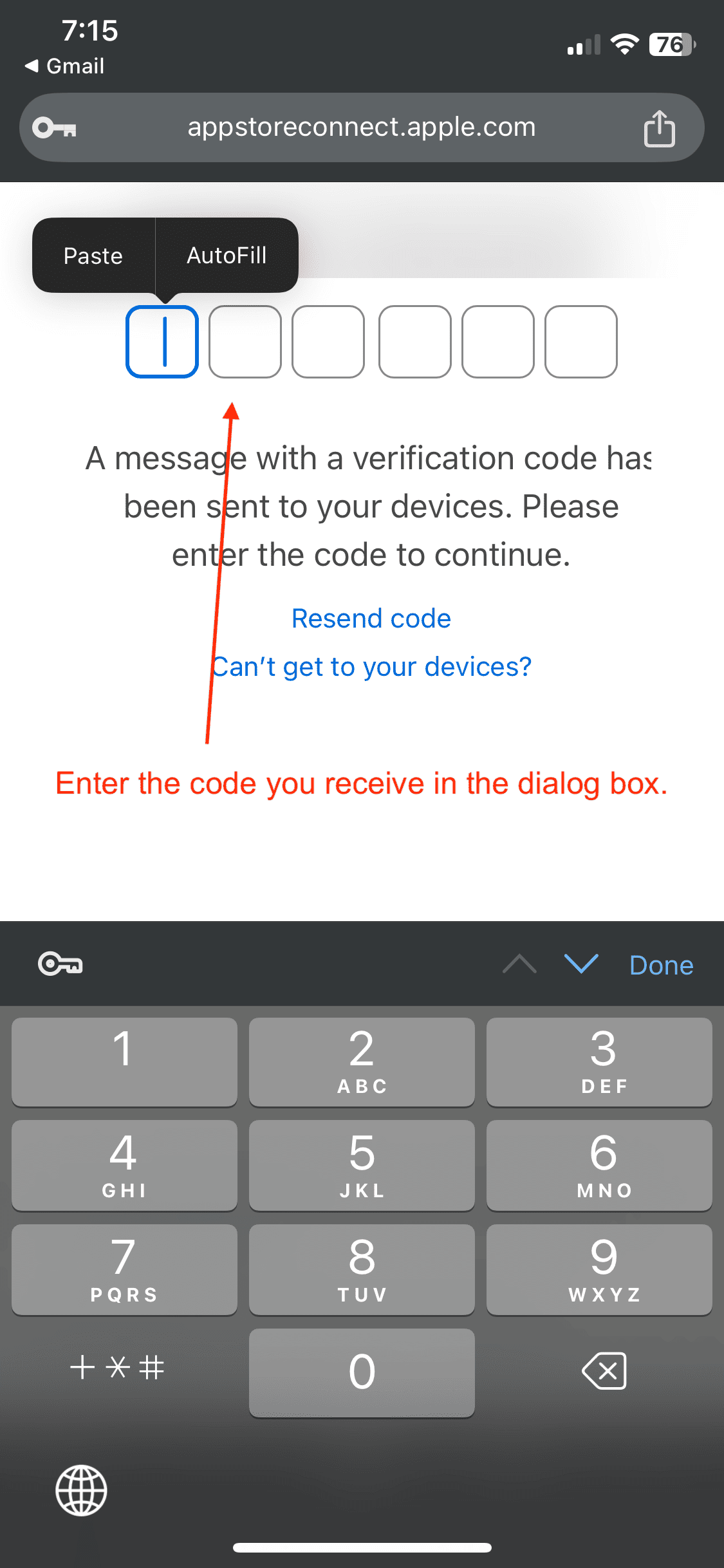Tap the password key icon in address bar
724x1568 pixels.
point(55,128)
